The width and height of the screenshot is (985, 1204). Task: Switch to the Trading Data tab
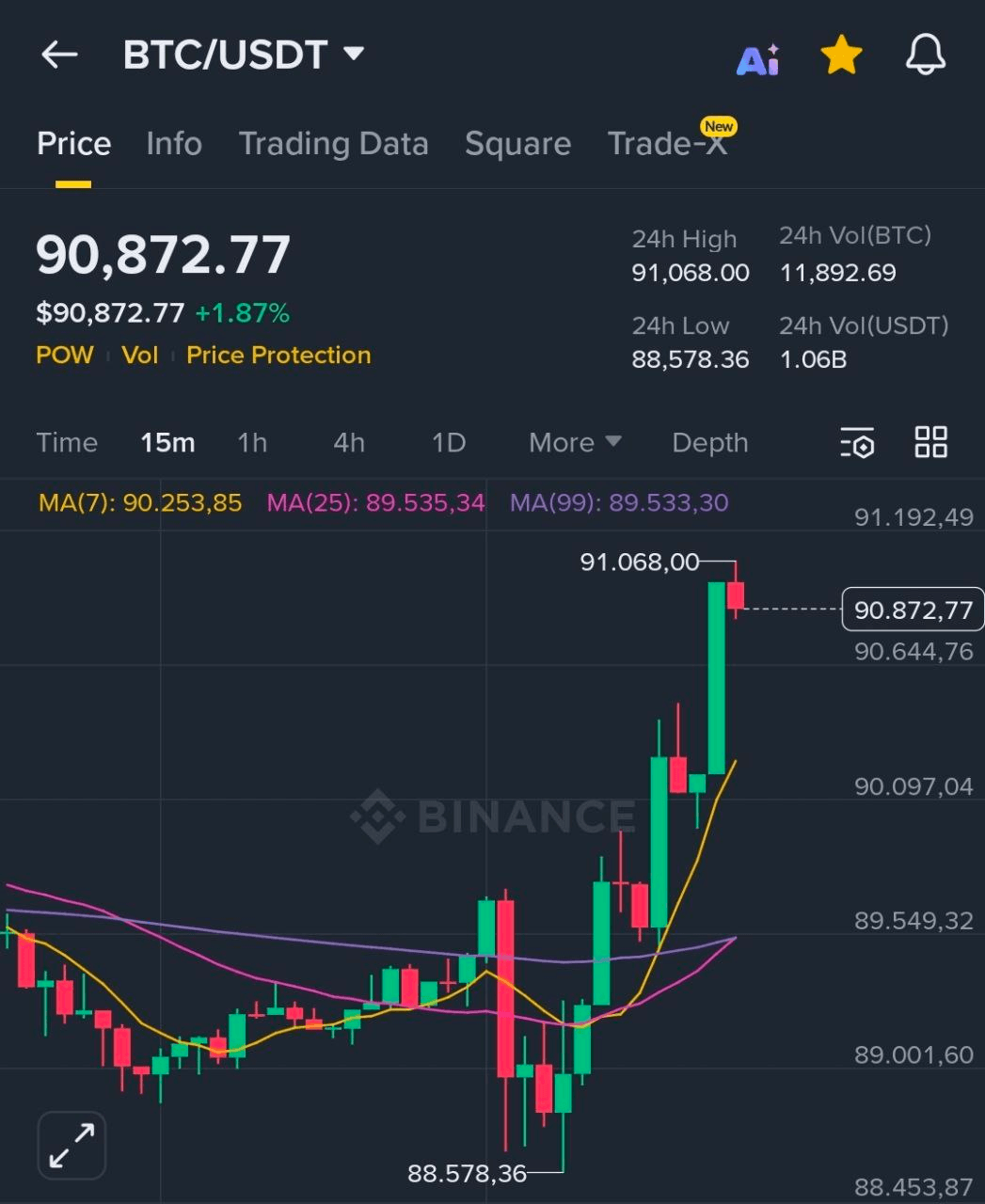334,143
